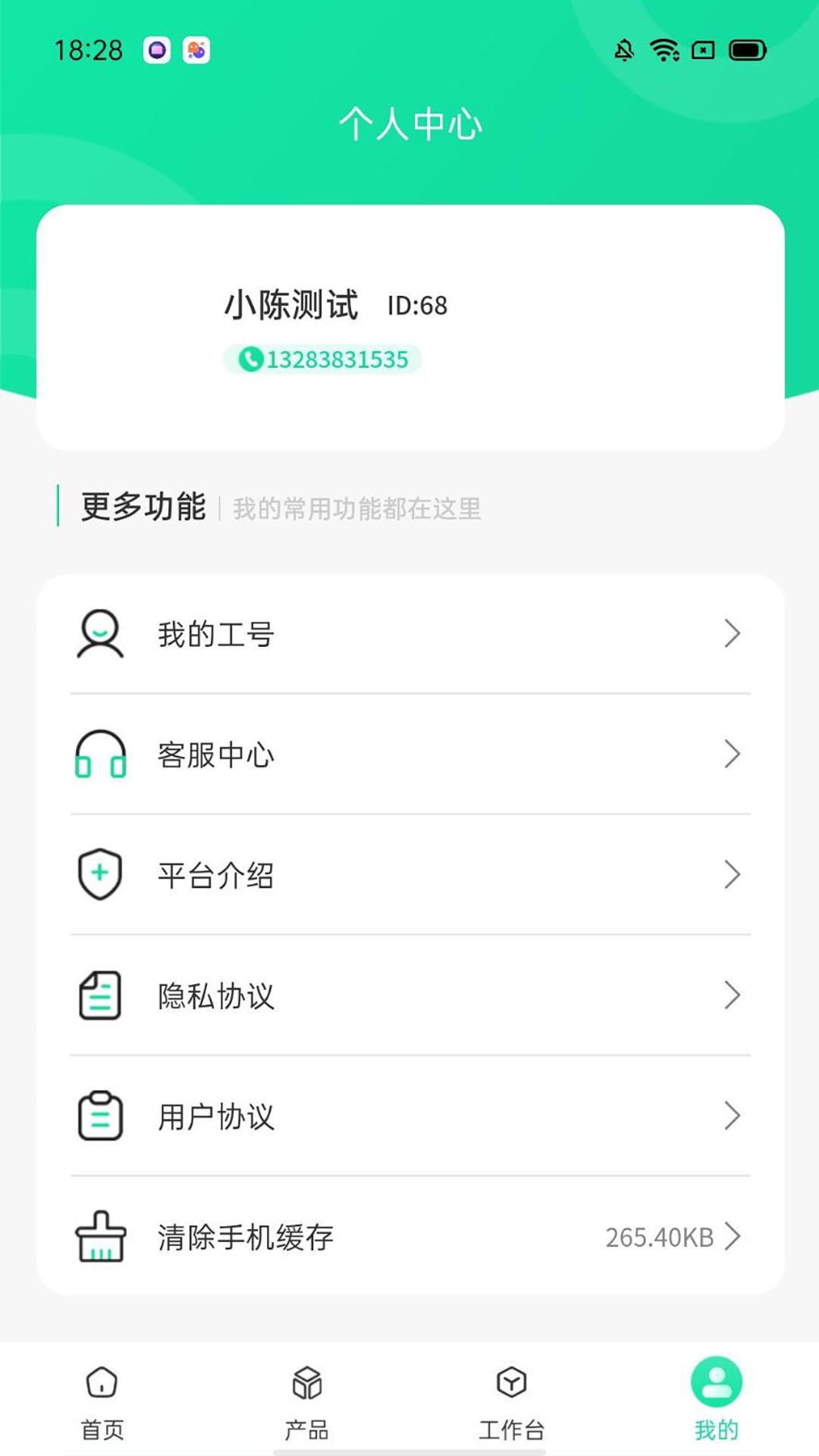View 平台介绍 platform introduction
Viewport: 819px width, 1456px height.
click(x=409, y=875)
